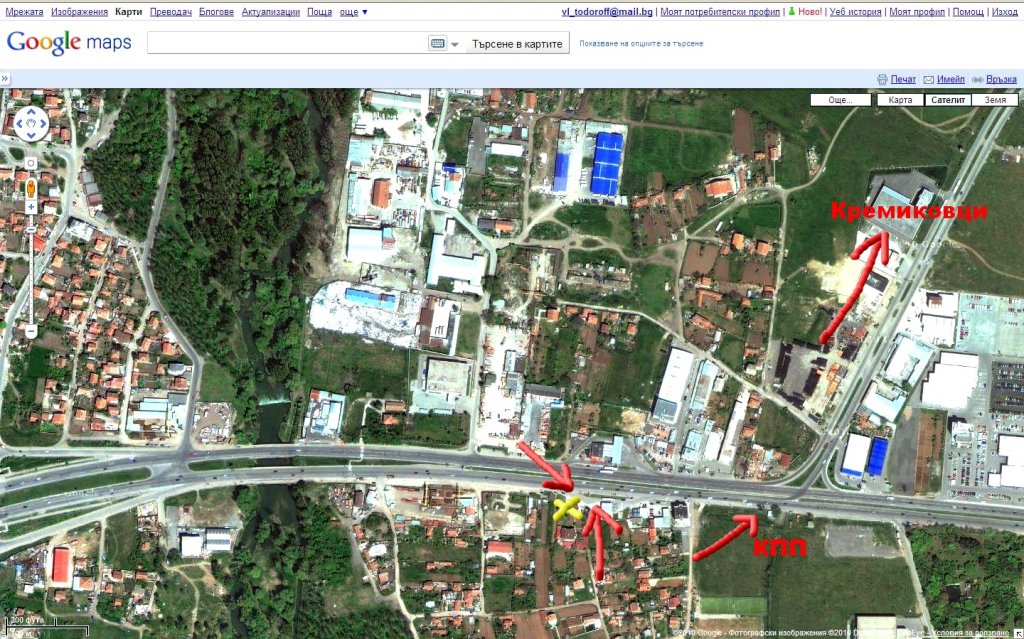
Task: Switch map view to Земя
Action: [995, 100]
